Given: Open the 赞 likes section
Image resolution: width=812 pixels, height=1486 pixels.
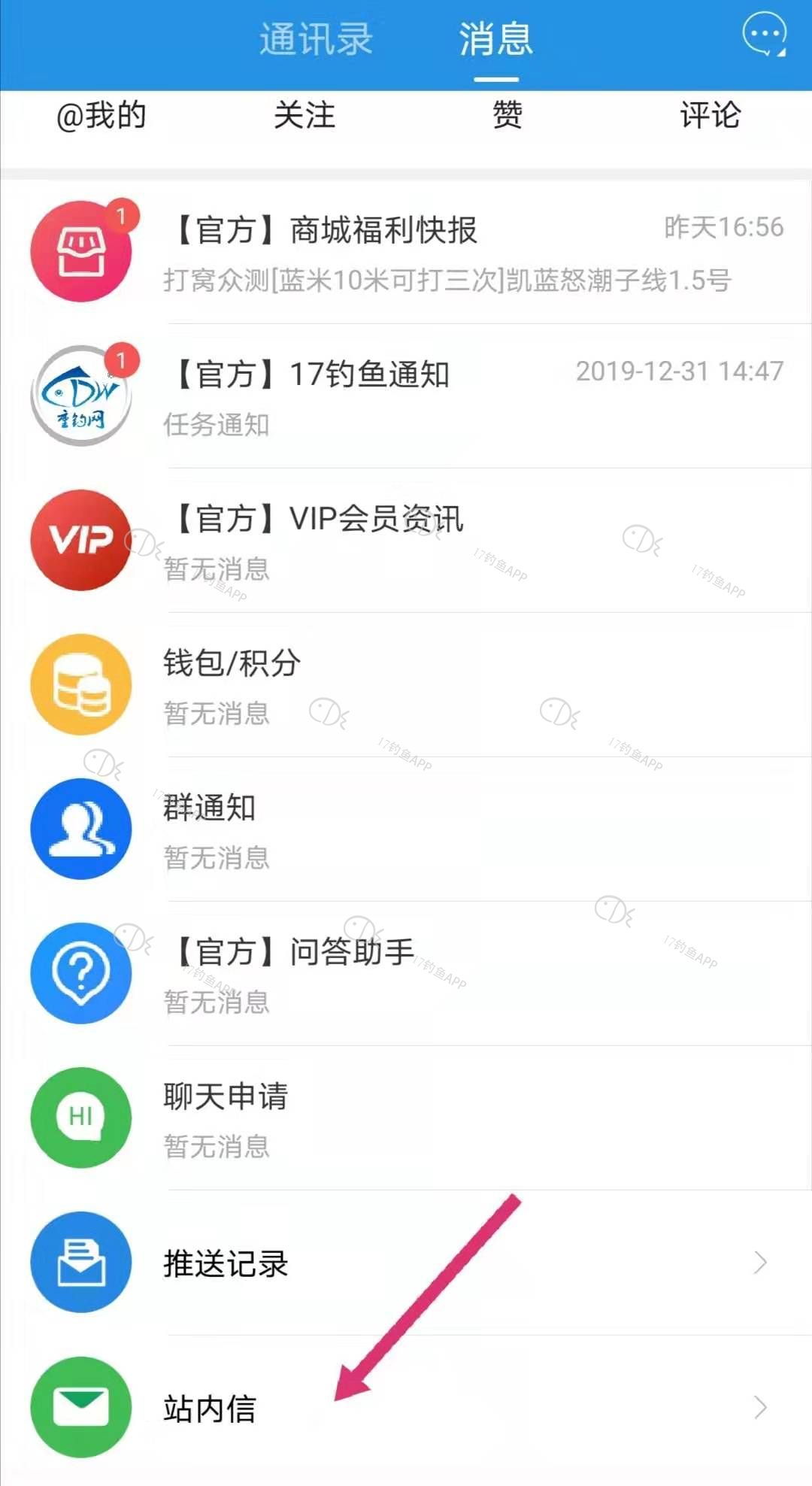Looking at the screenshot, I should coord(507,116).
